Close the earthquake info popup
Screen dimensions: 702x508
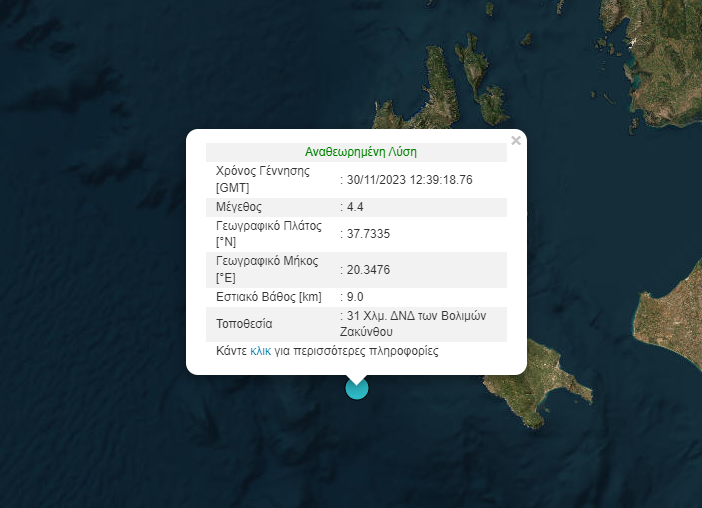tap(516, 141)
